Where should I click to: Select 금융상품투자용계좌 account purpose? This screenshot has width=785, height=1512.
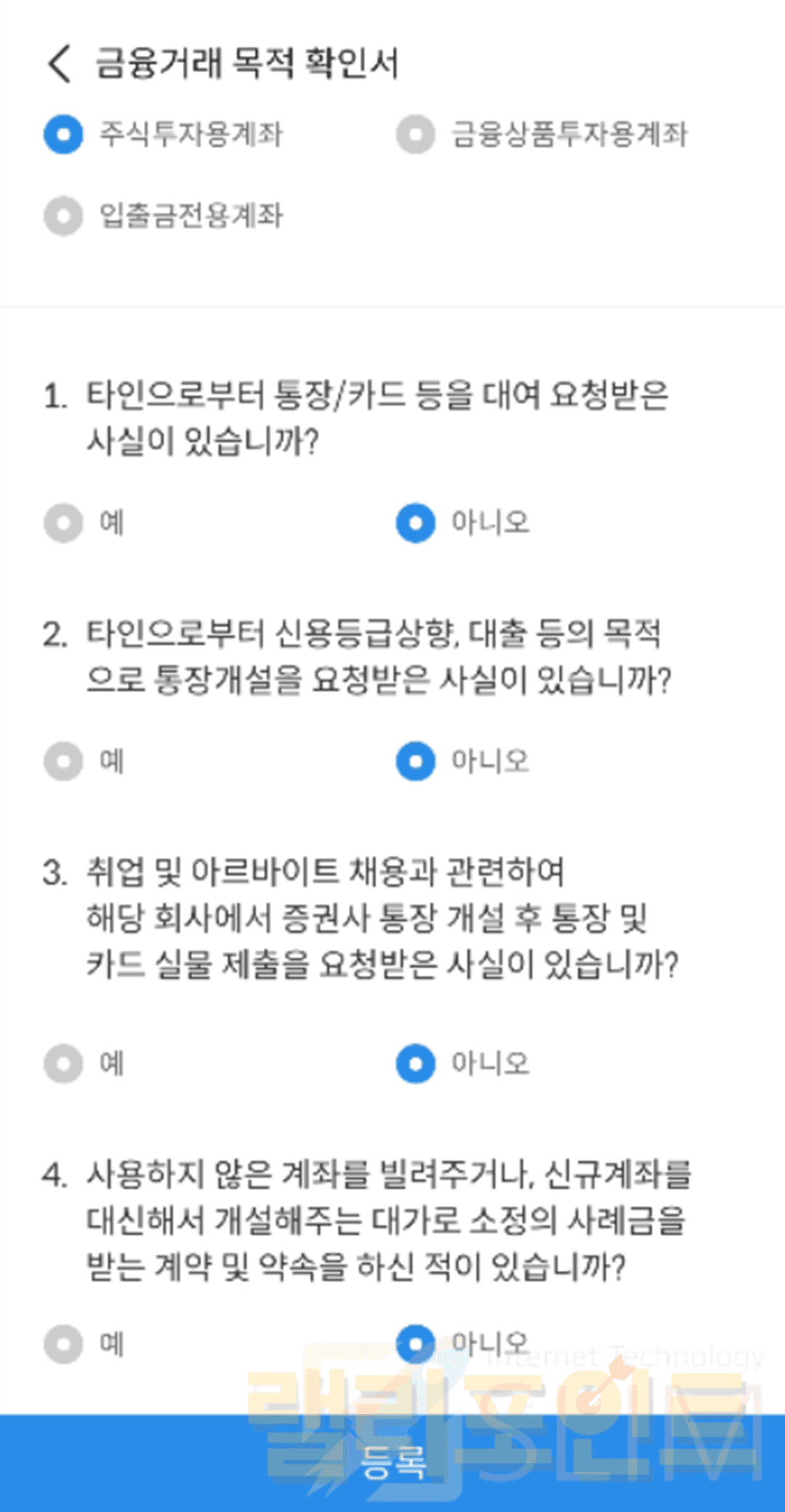[416, 134]
